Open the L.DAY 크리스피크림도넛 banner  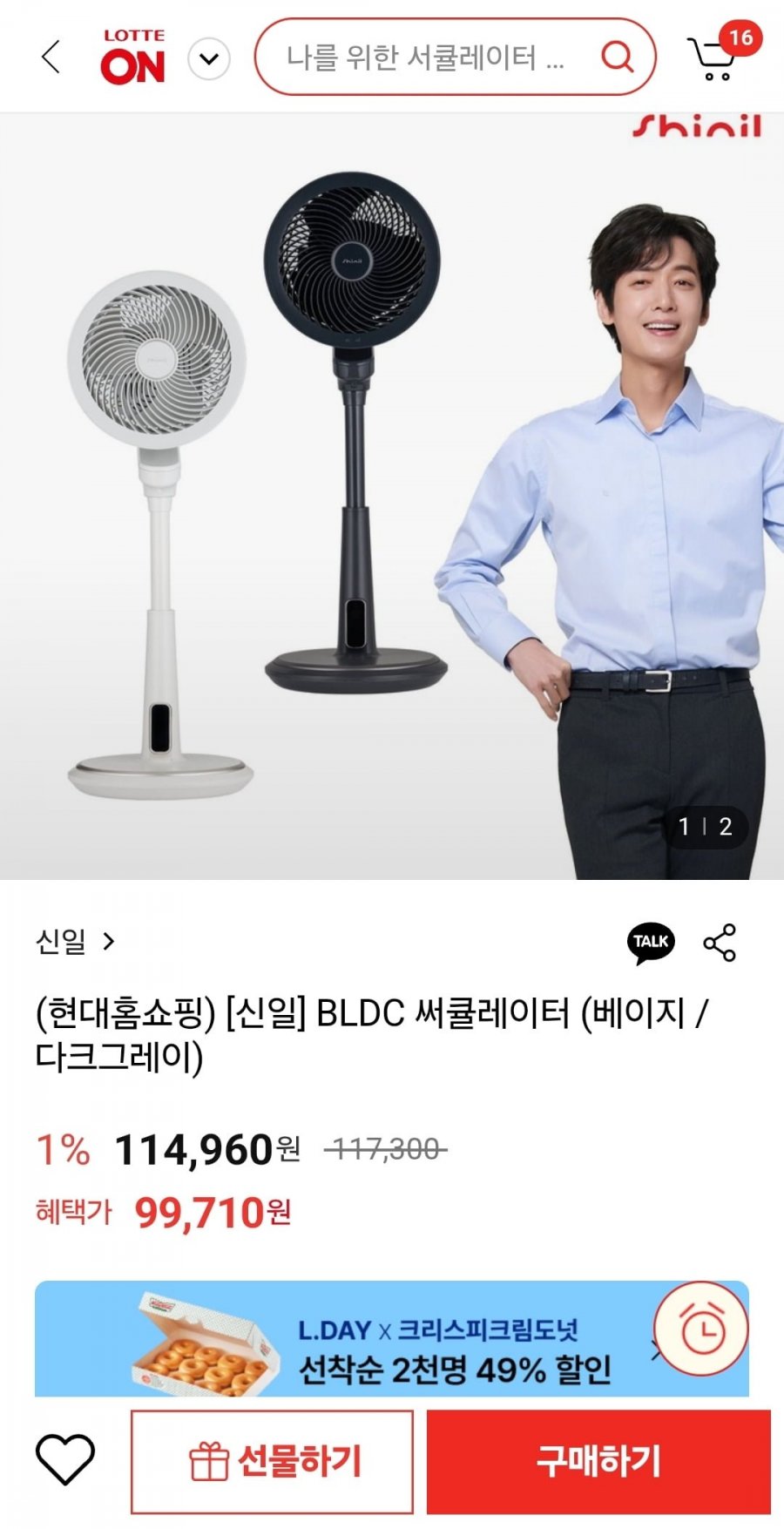coord(392,1338)
